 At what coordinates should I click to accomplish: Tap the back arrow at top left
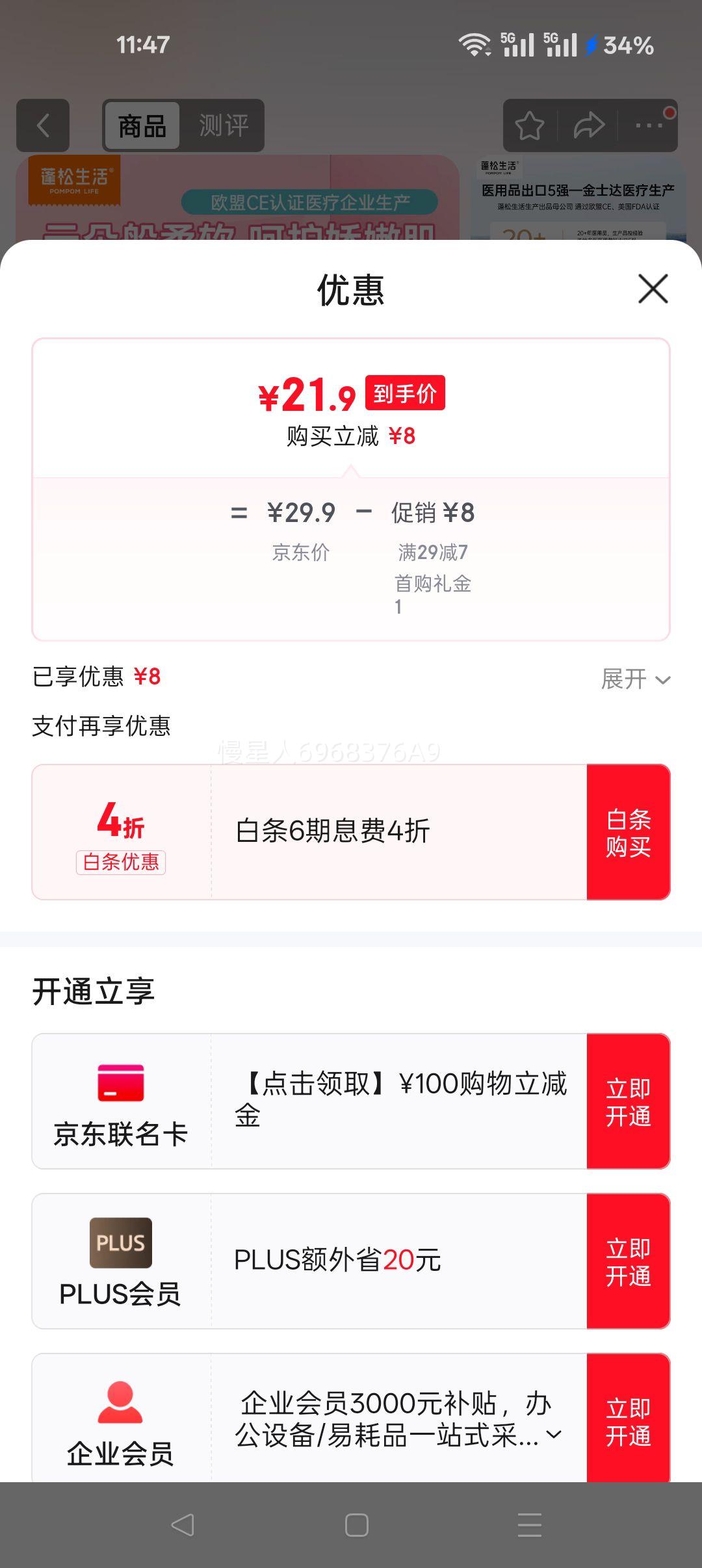click(x=43, y=125)
